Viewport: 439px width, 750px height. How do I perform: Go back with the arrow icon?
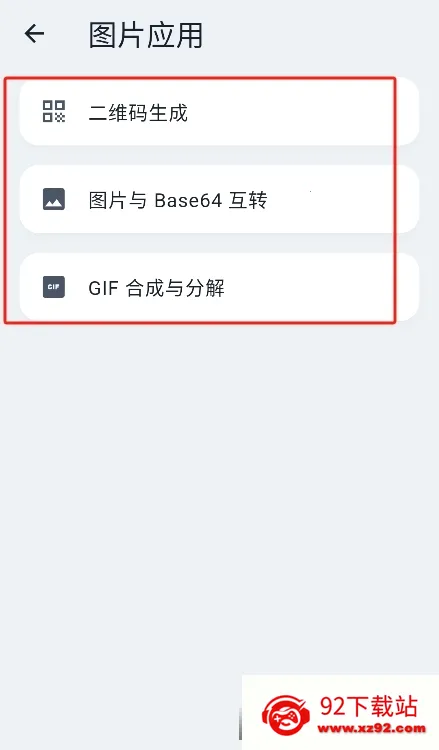click(x=34, y=34)
